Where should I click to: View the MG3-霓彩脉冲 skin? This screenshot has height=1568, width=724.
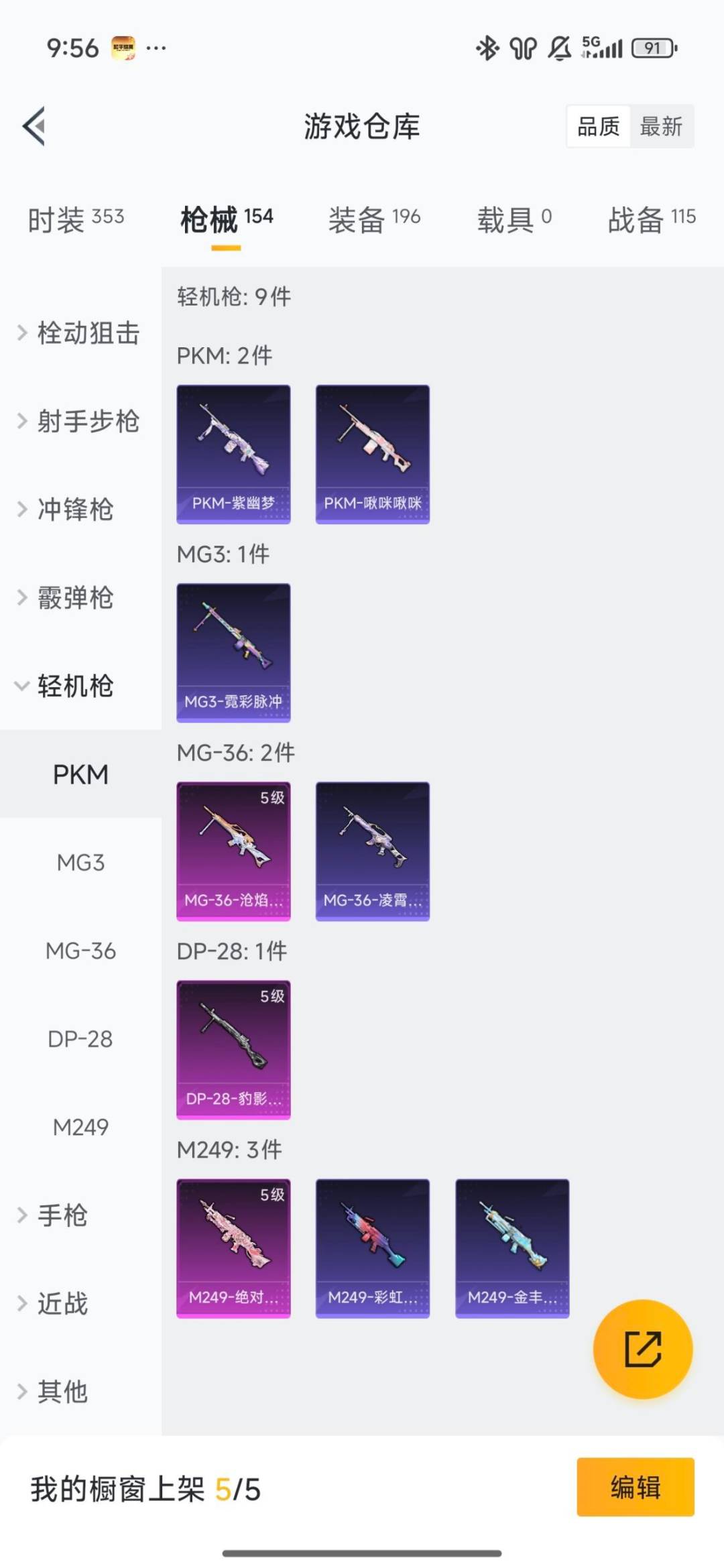point(233,652)
